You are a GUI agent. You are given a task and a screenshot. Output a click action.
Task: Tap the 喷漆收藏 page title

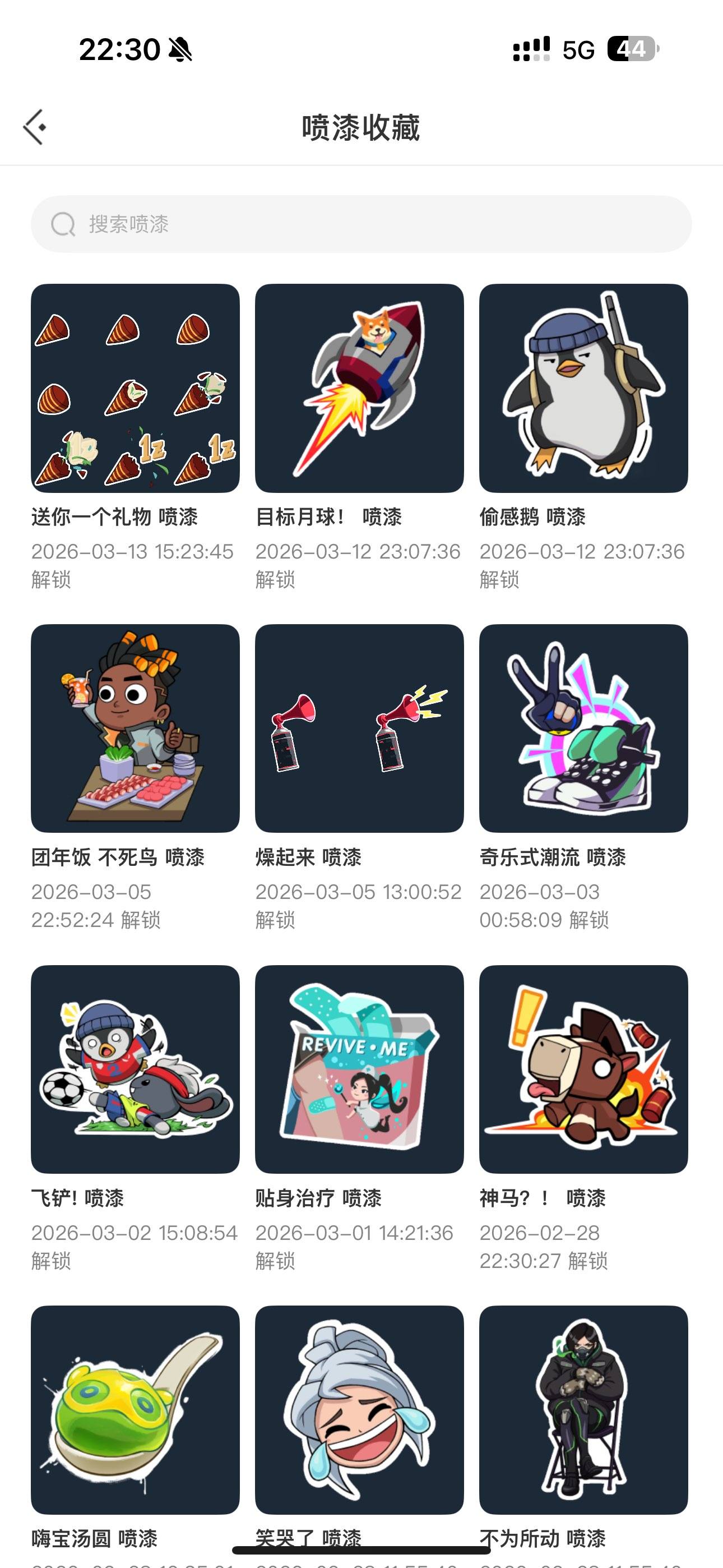pos(361,126)
